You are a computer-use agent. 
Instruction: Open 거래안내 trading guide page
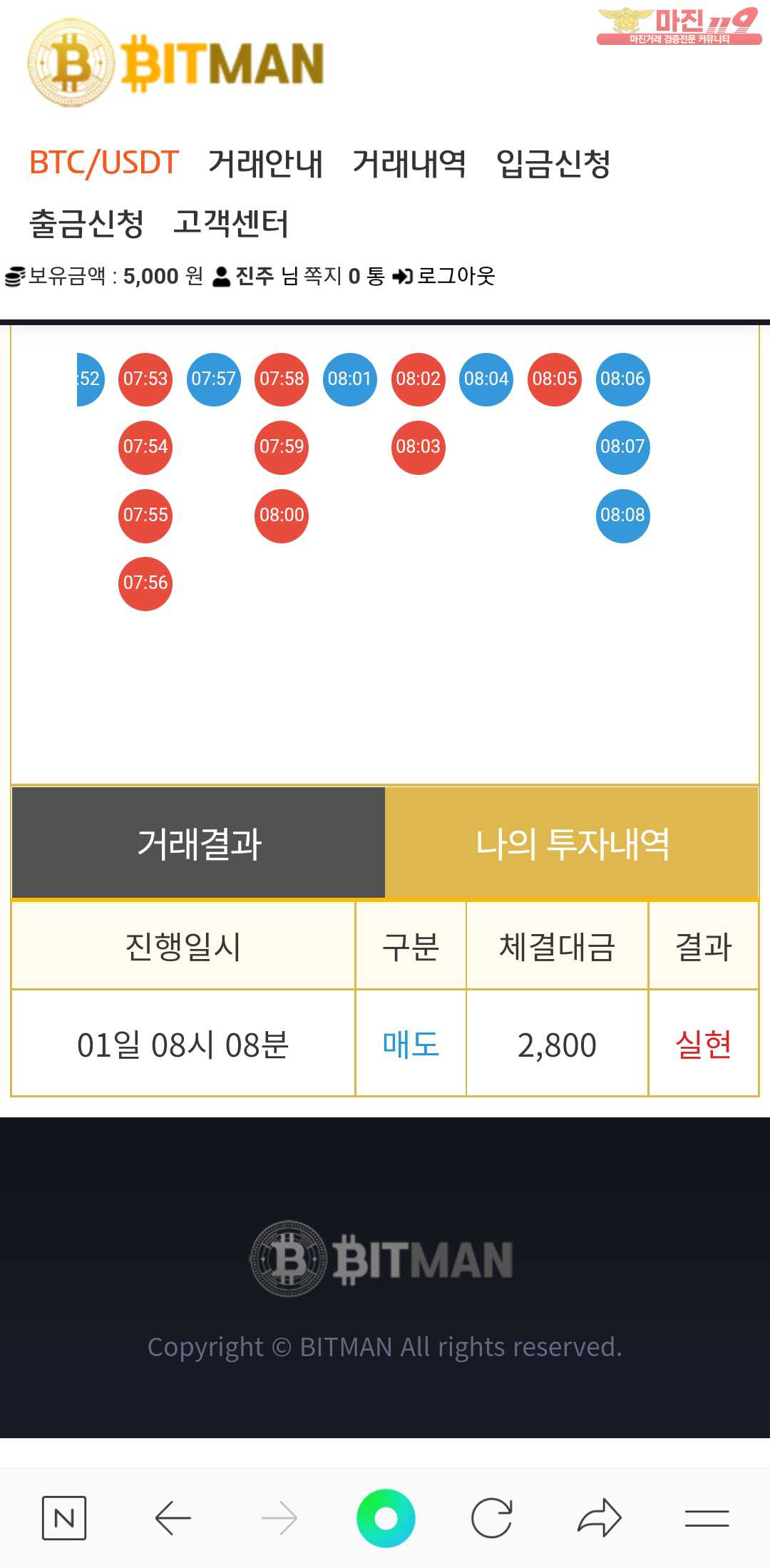[265, 163]
